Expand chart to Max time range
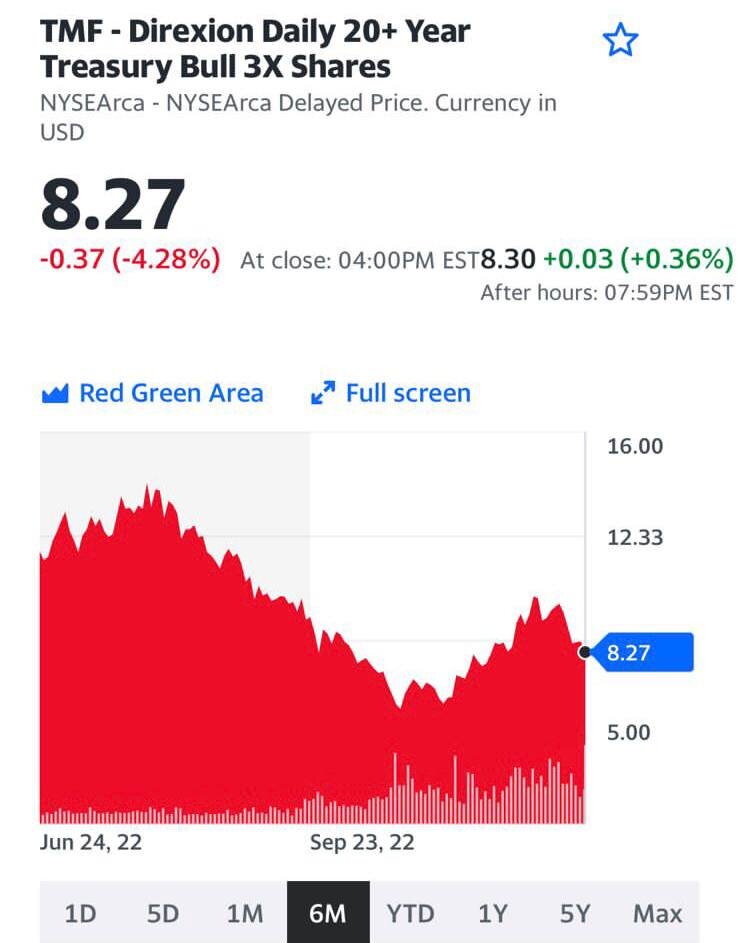The image size is (739, 943). pos(657,912)
